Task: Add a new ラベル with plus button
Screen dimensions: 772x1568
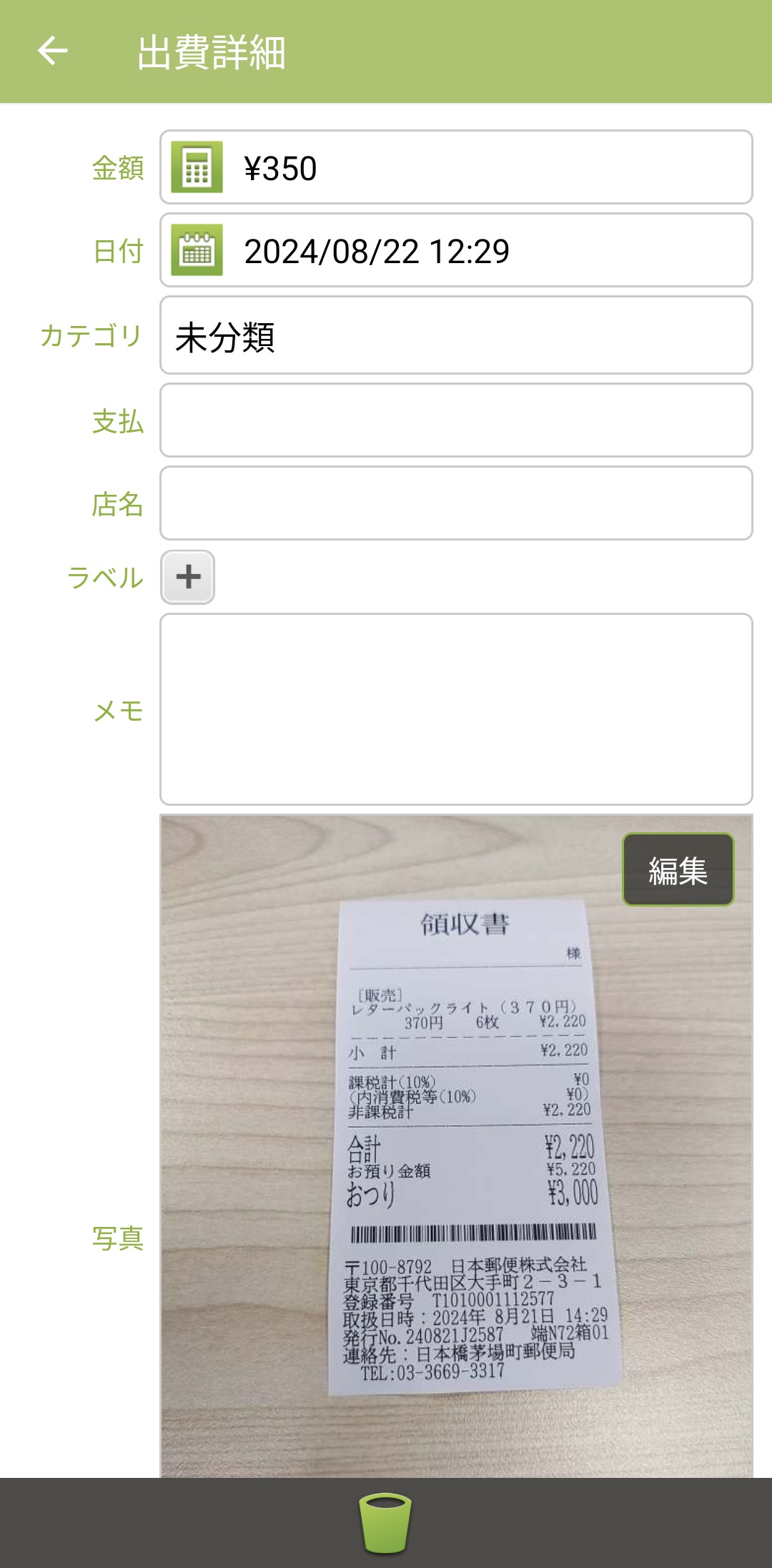Action: click(188, 577)
